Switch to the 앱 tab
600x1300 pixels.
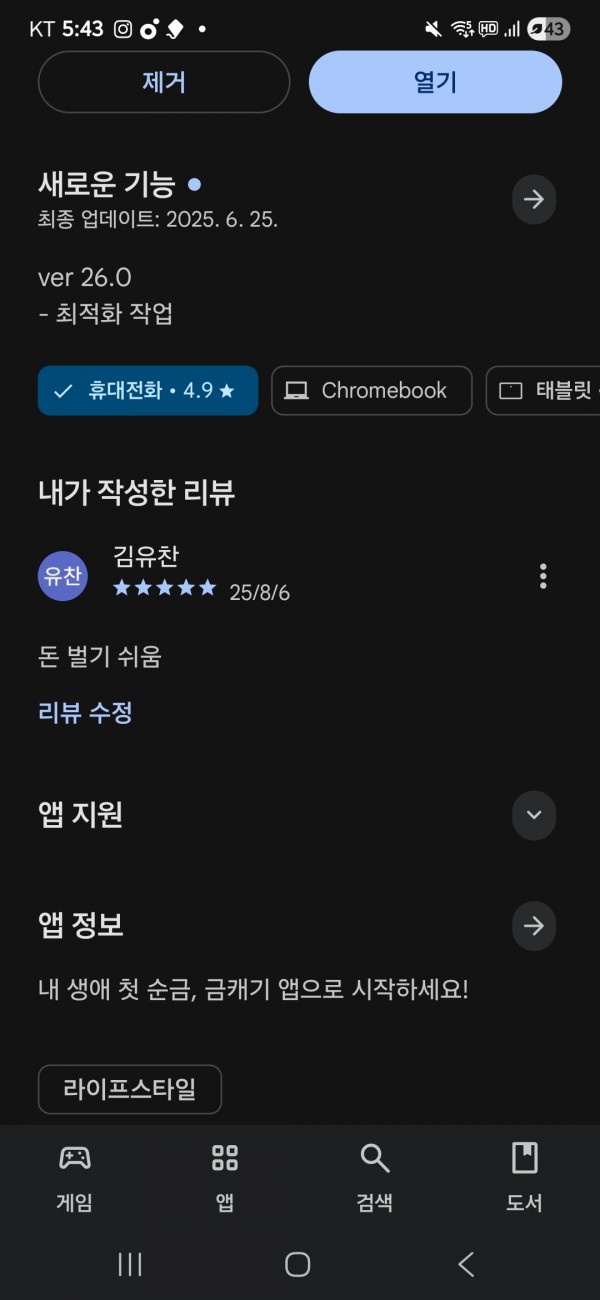(225, 1177)
